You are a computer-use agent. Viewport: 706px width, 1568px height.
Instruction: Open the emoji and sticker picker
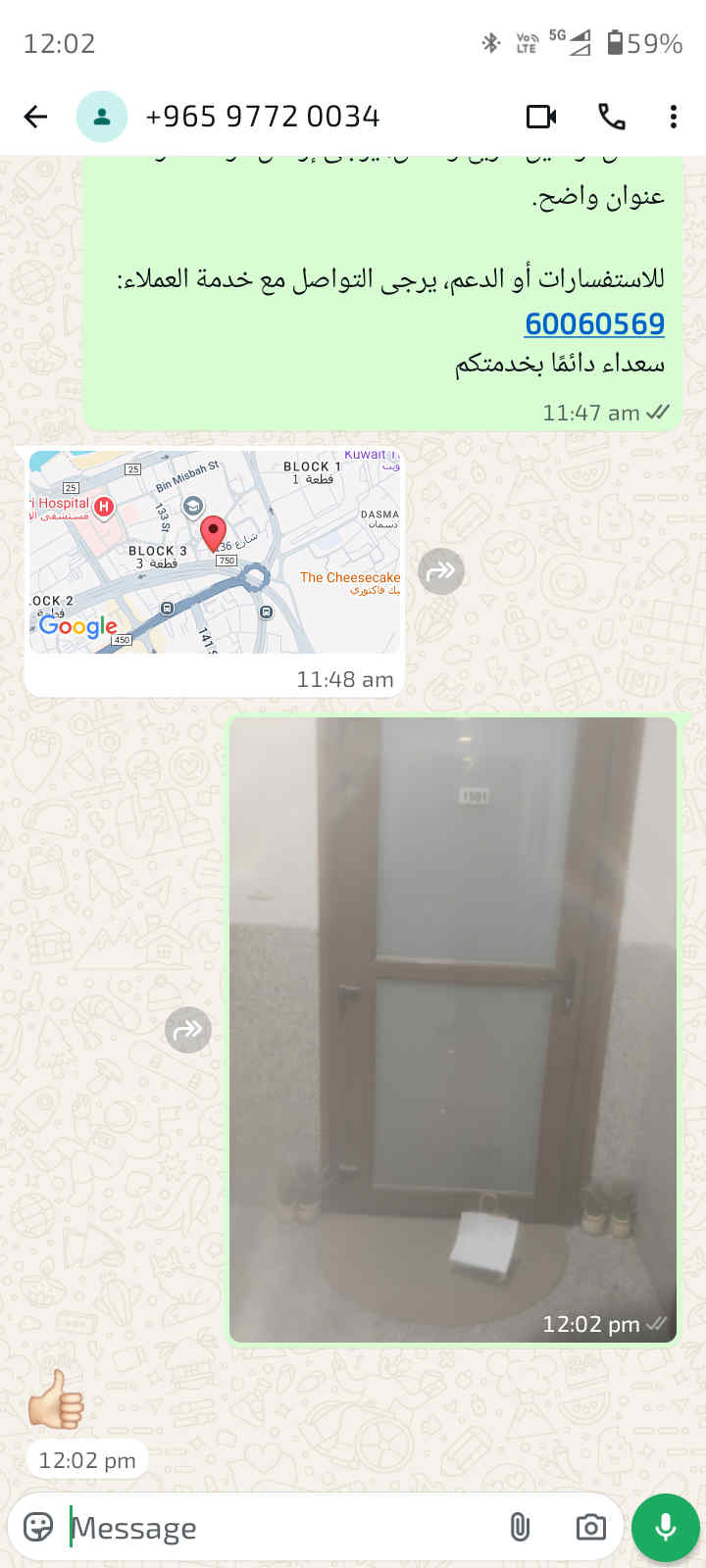tap(38, 1527)
